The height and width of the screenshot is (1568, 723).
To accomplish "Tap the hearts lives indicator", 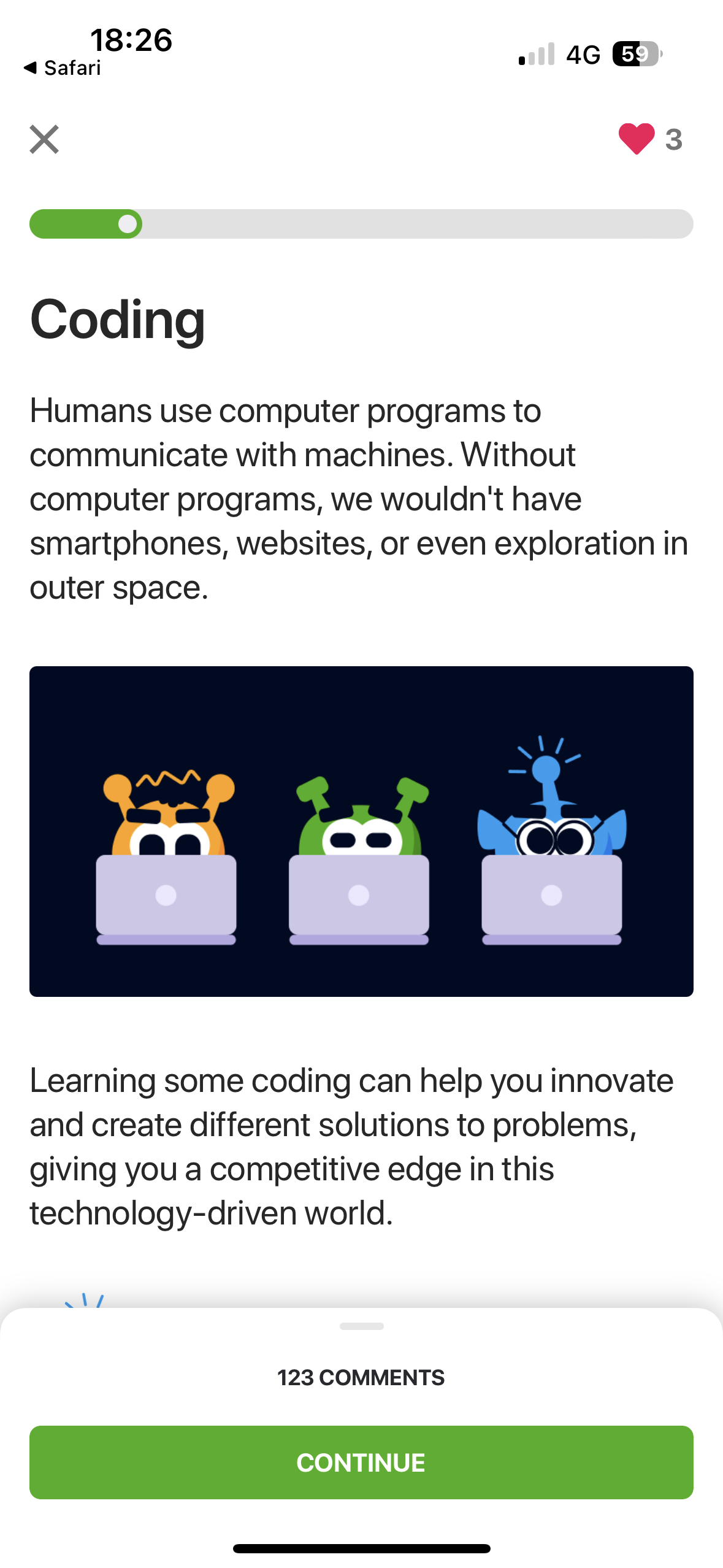I will (650, 139).
